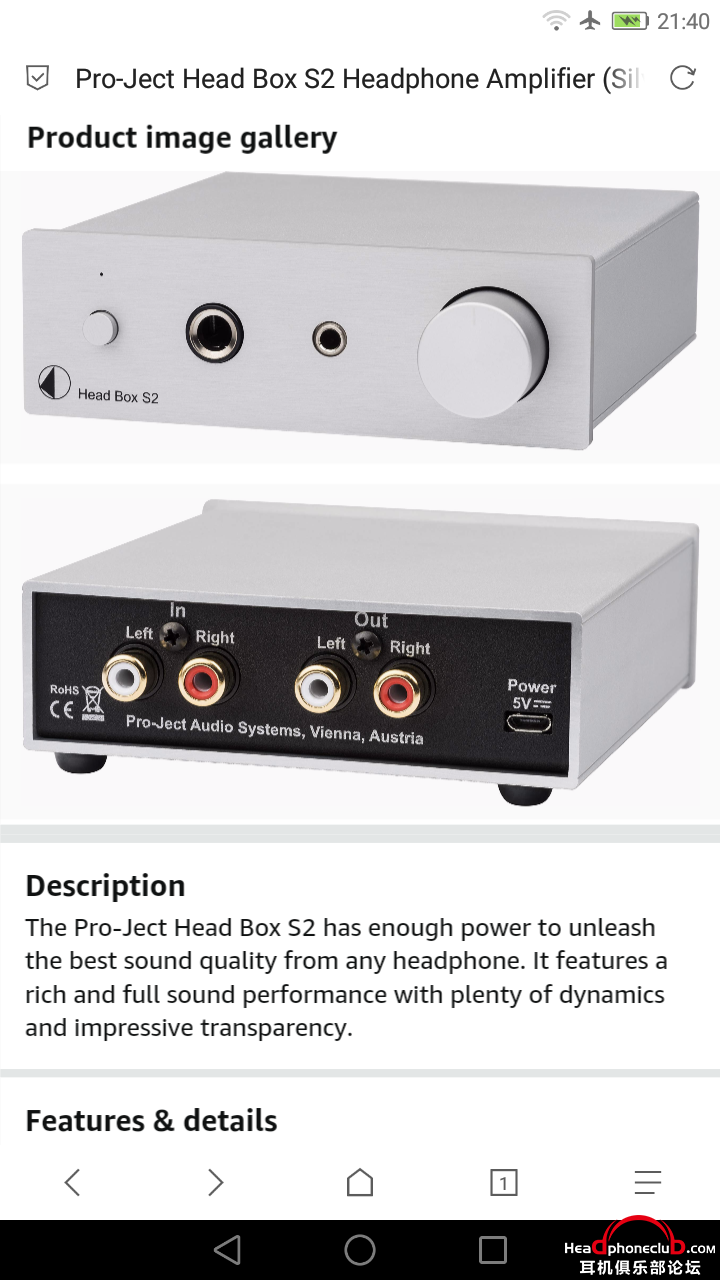Open the rear panel product image

360,652
